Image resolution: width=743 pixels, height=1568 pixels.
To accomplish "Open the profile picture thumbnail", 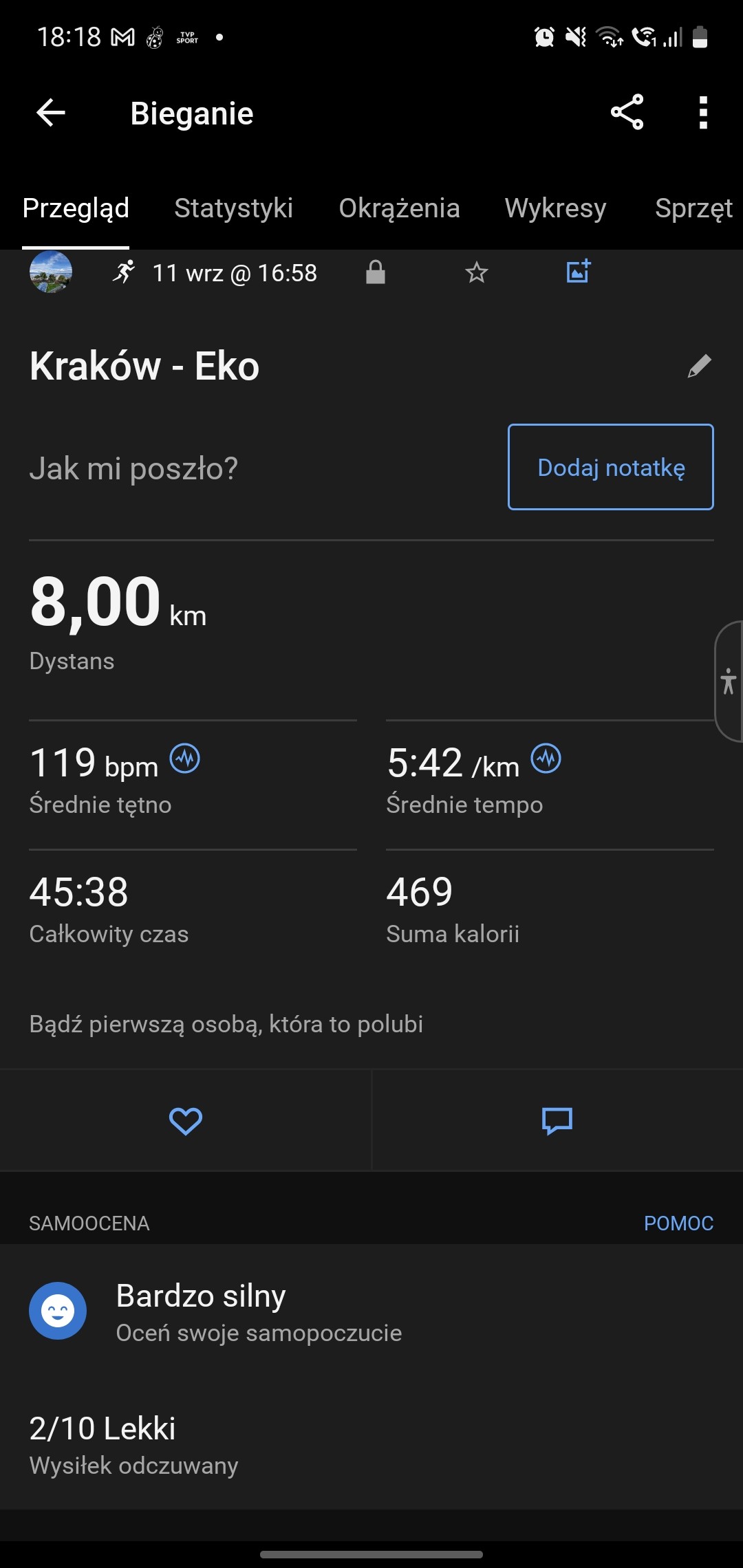I will click(51, 272).
